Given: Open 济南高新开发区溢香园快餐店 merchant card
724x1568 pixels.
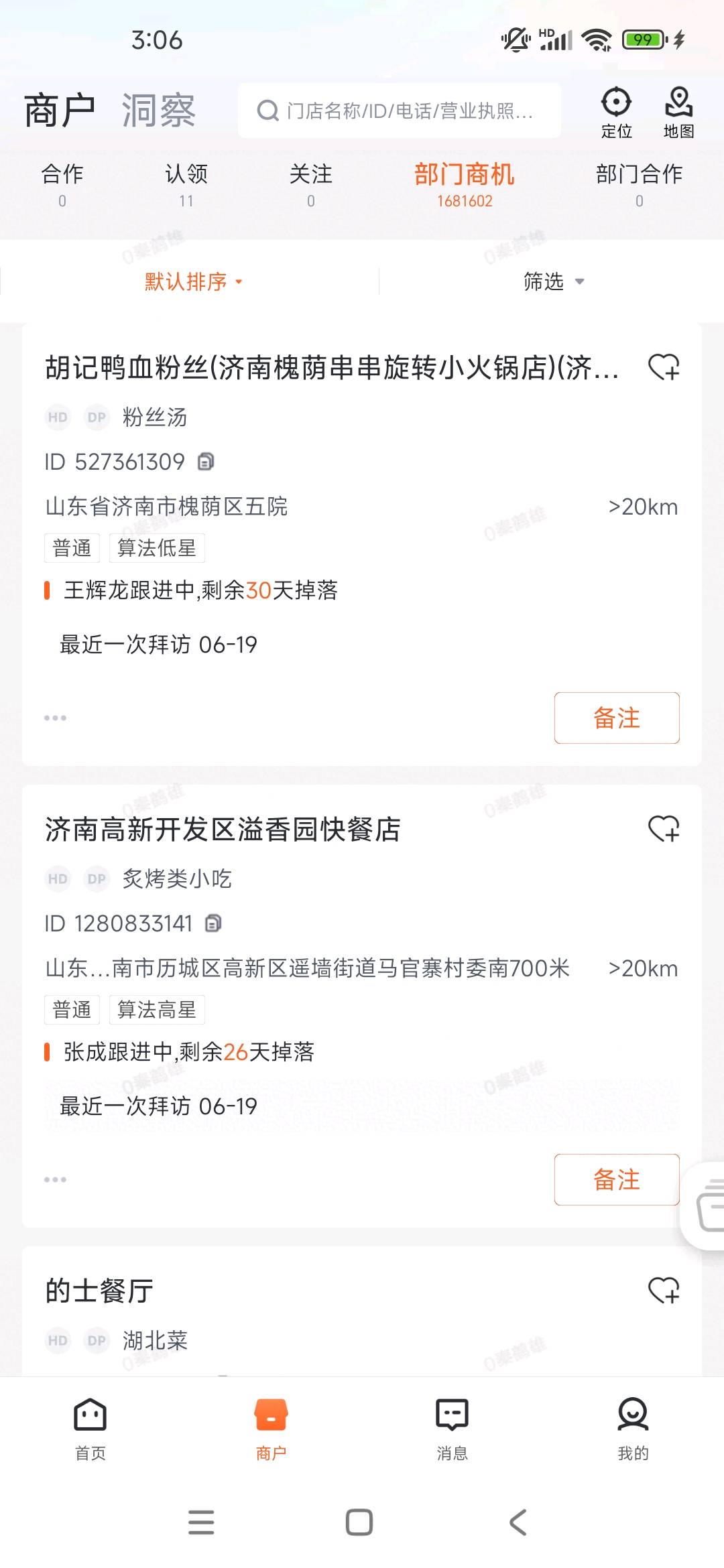Looking at the screenshot, I should [362, 1006].
